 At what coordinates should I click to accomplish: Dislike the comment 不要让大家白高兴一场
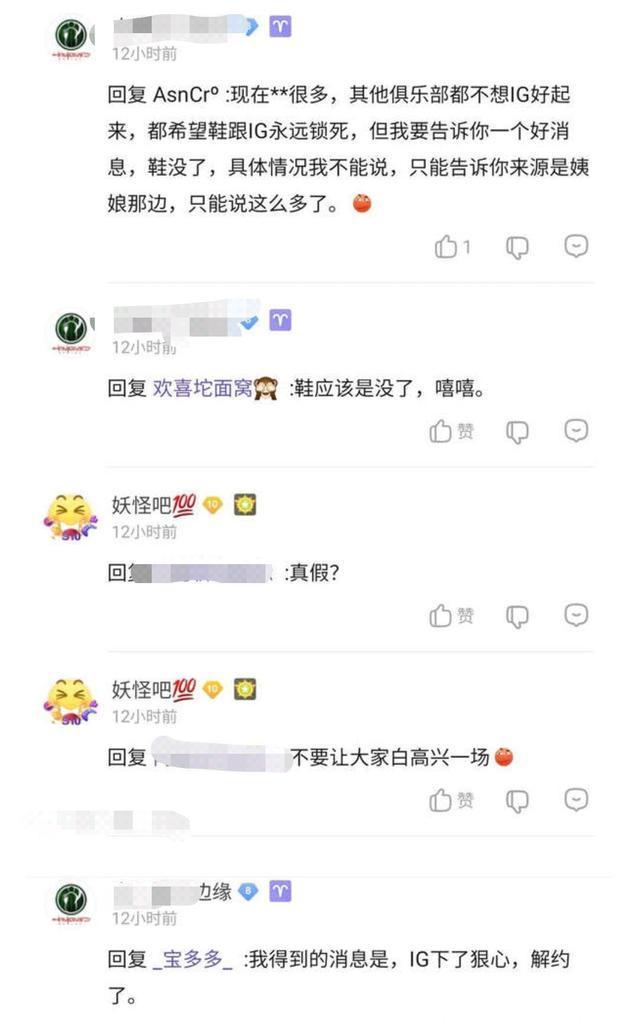[517, 800]
